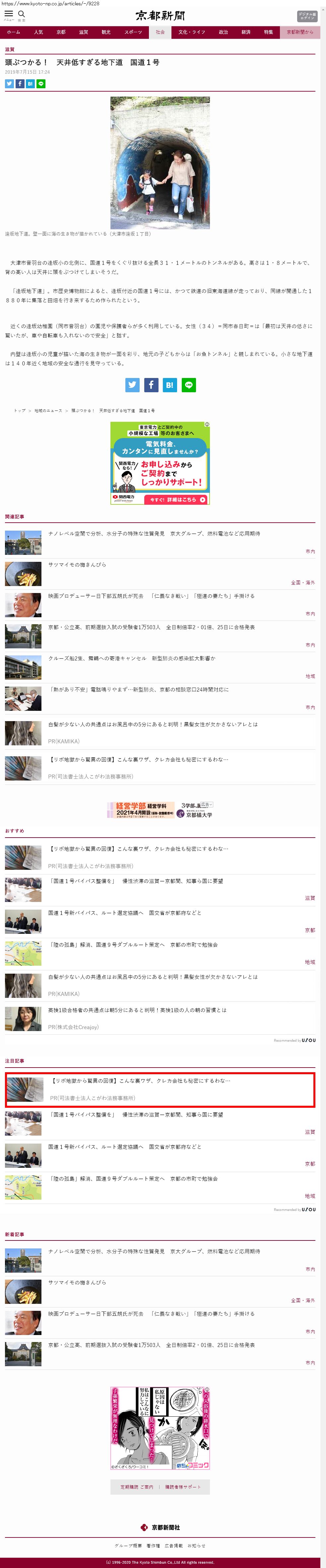
Task: Switch to the 滋賀 tab
Action: pyautogui.click(x=83, y=32)
